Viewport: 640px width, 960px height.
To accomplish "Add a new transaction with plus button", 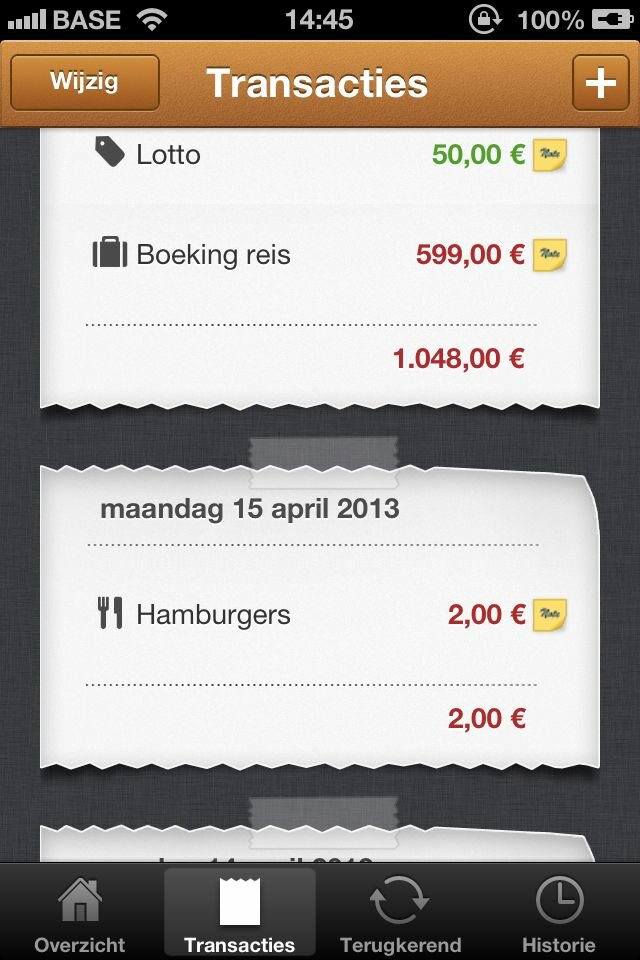I will pyautogui.click(x=600, y=82).
